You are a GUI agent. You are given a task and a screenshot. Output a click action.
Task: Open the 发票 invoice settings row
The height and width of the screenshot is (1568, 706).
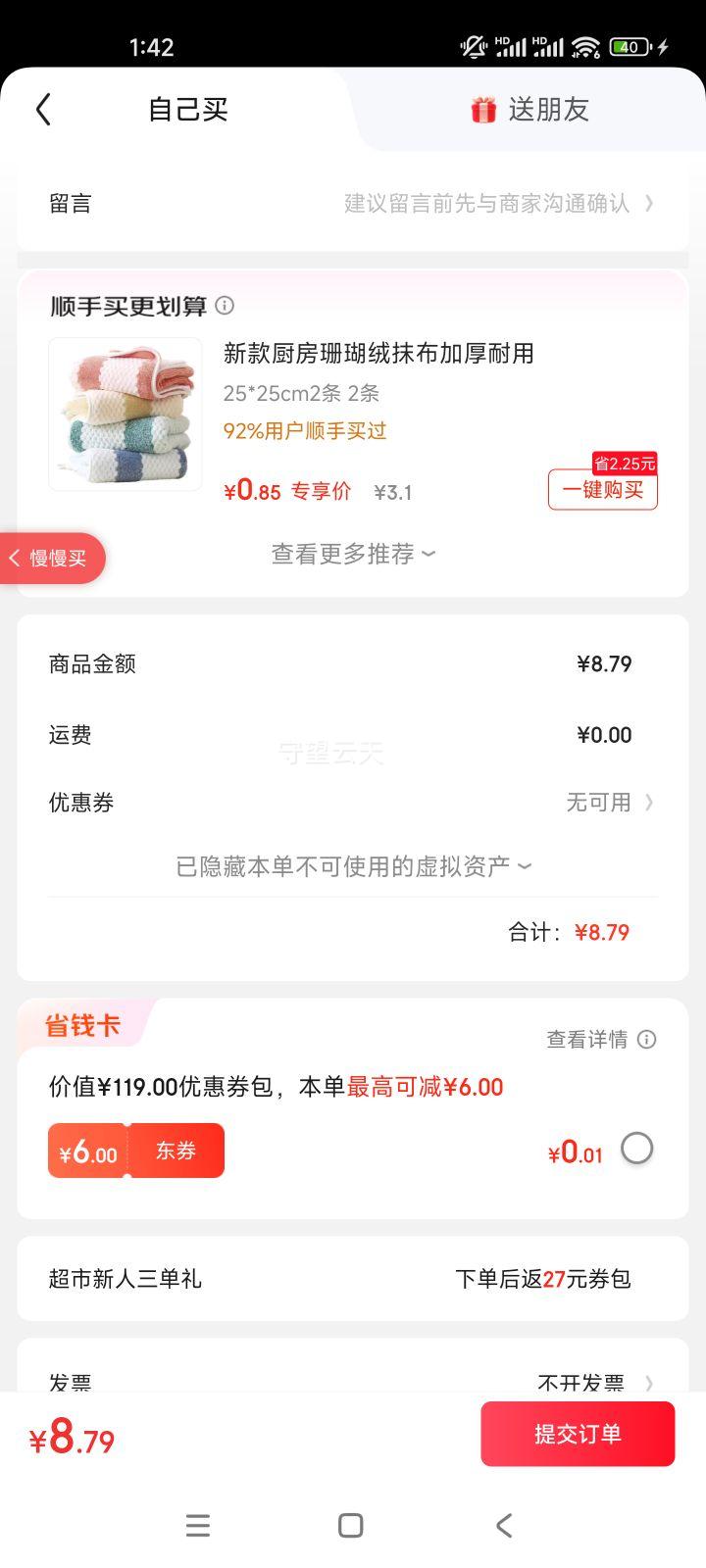click(353, 1380)
